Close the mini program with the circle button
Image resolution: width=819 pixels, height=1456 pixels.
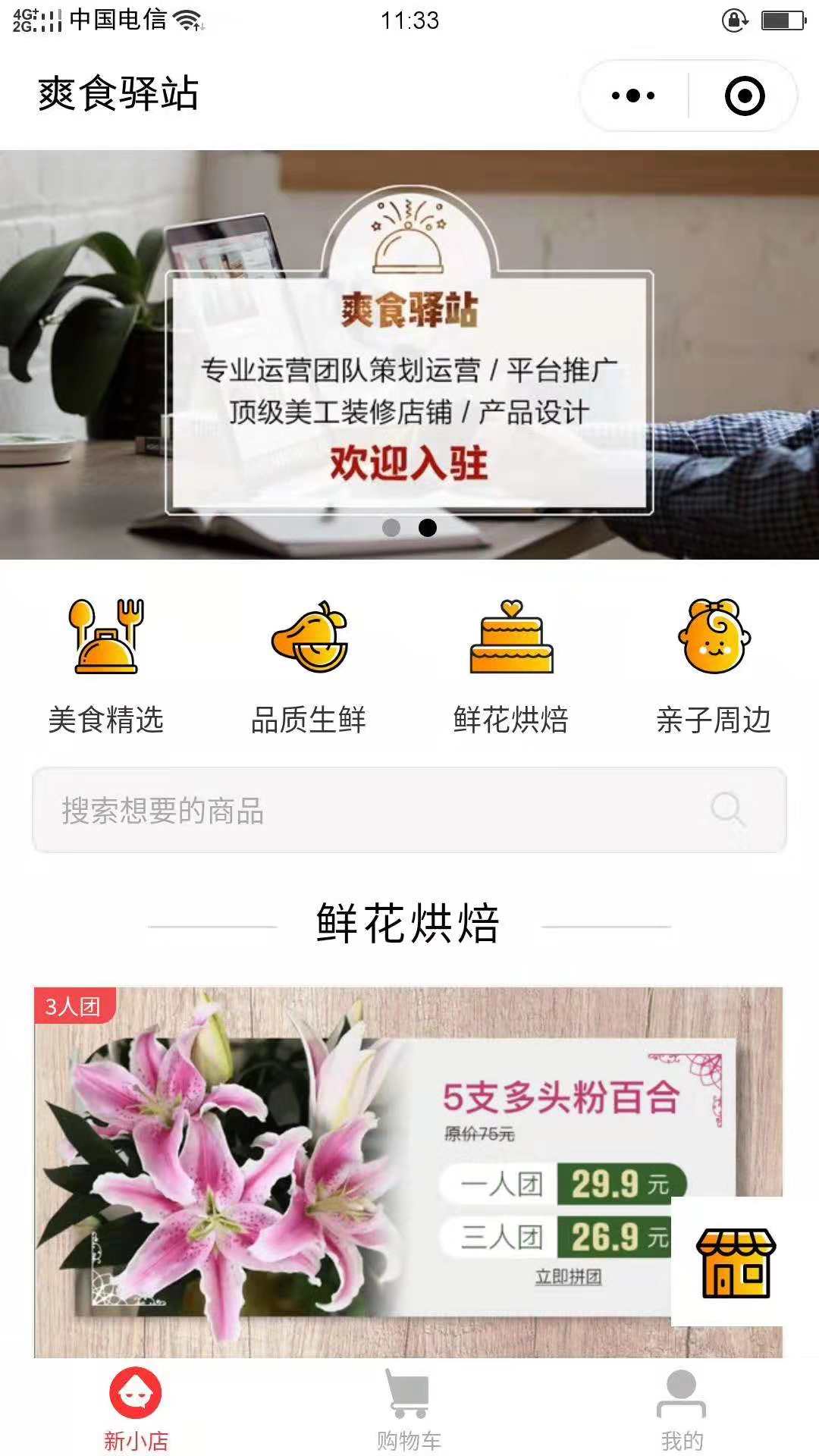pyautogui.click(x=744, y=96)
